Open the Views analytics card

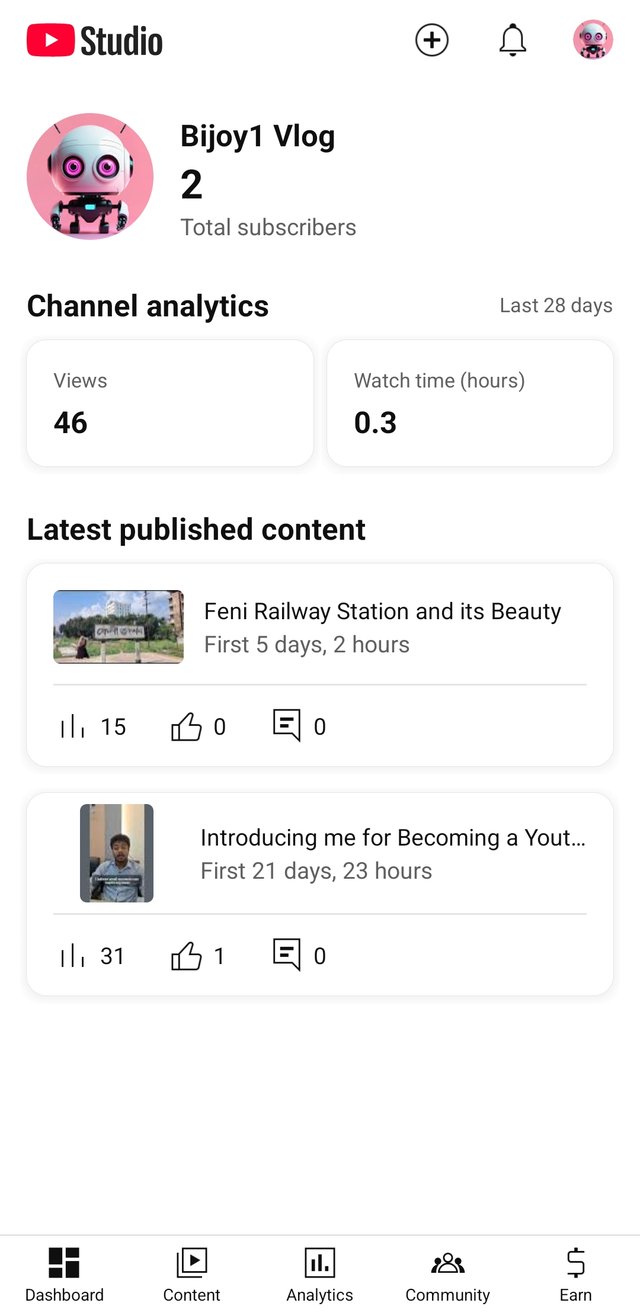click(x=170, y=403)
